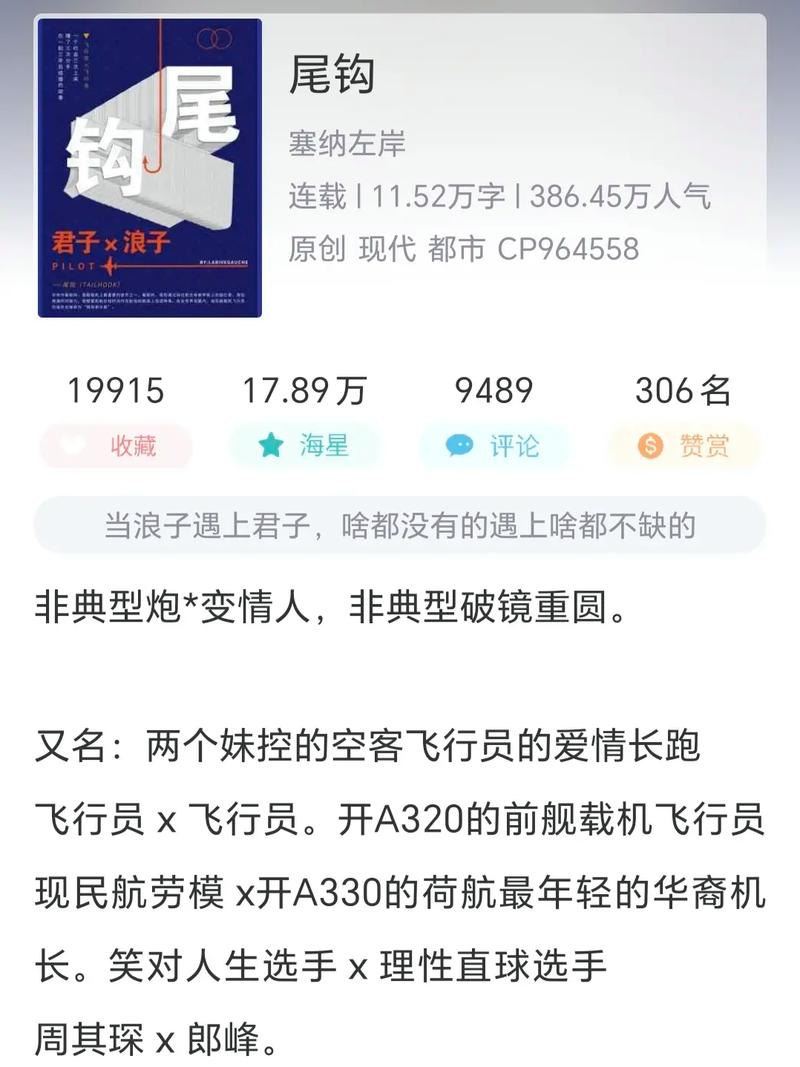Open the 尾钩 book cover image

[x=149, y=167]
